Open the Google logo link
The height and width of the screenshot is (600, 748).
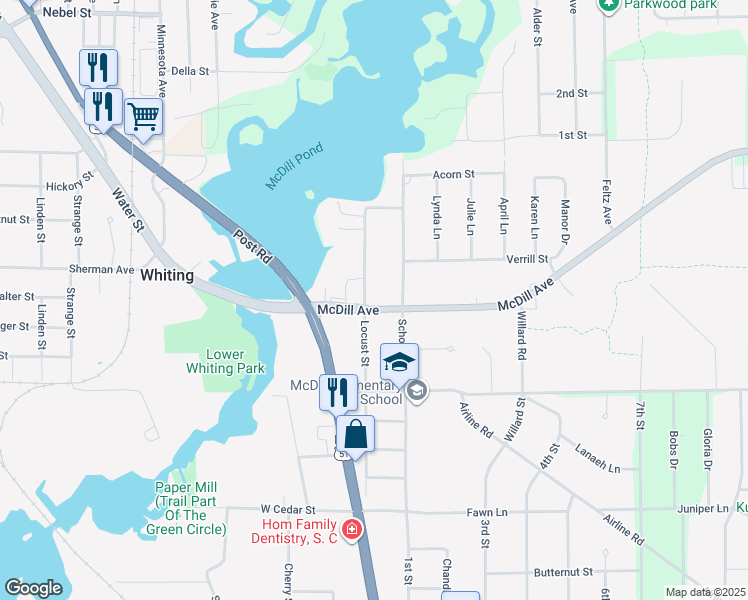[x=33, y=587]
